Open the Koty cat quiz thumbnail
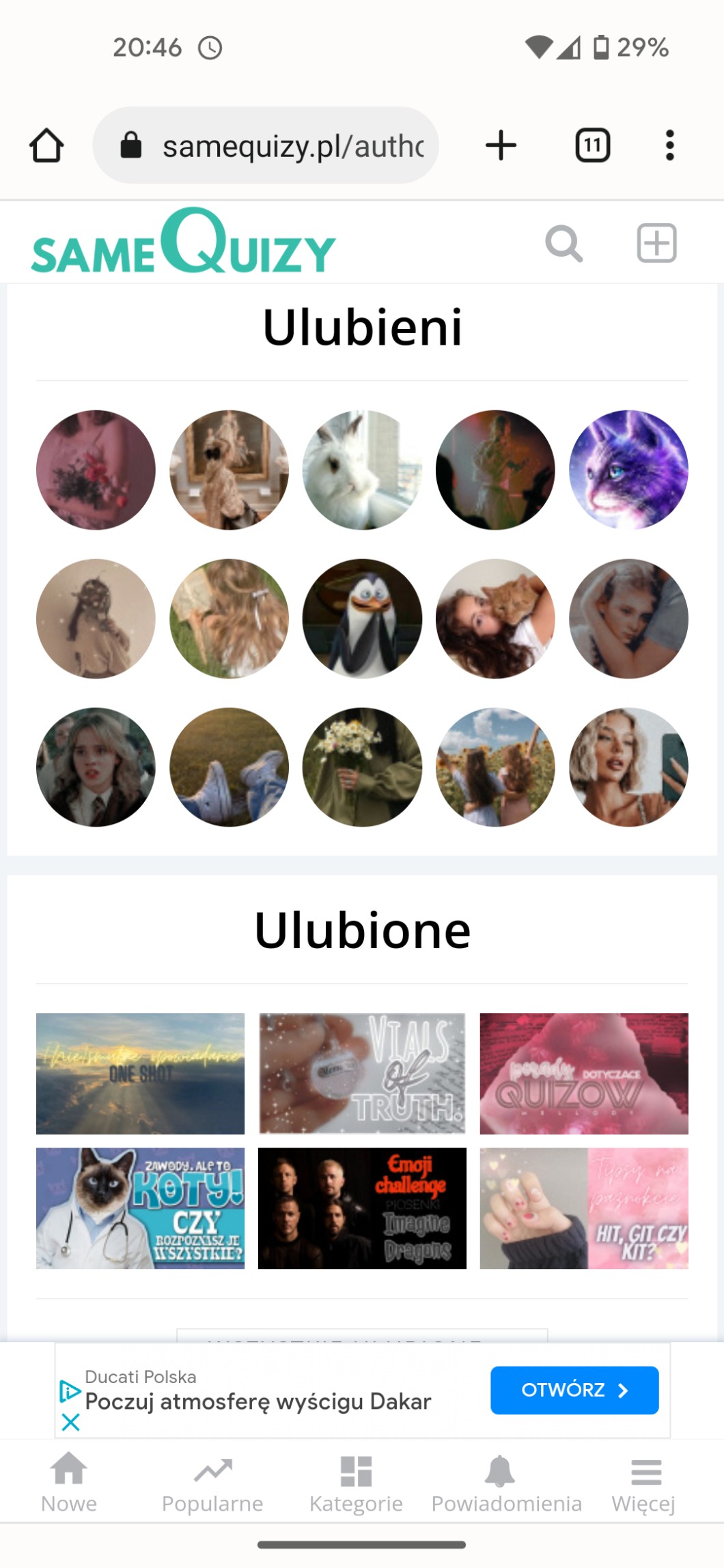 click(x=140, y=1208)
